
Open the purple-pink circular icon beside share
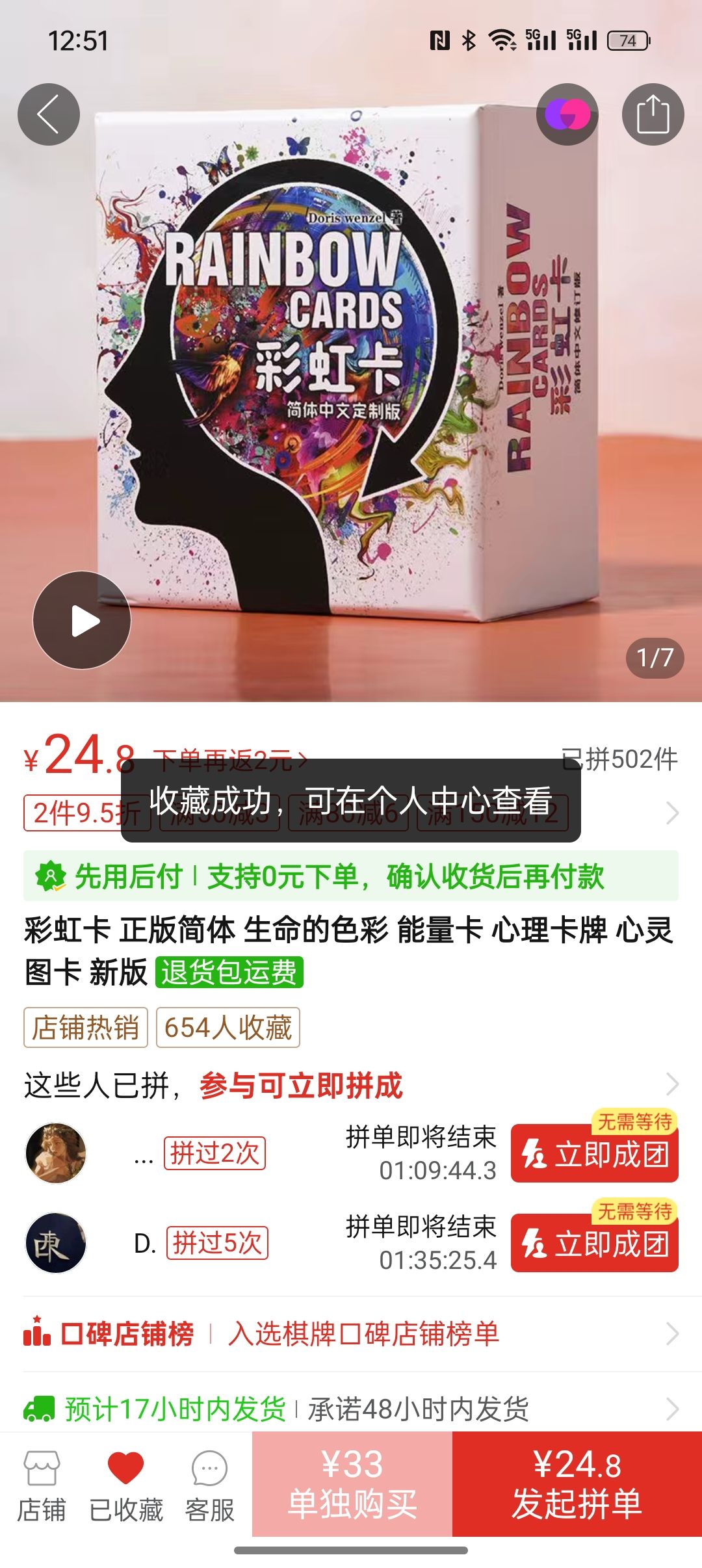(567, 114)
